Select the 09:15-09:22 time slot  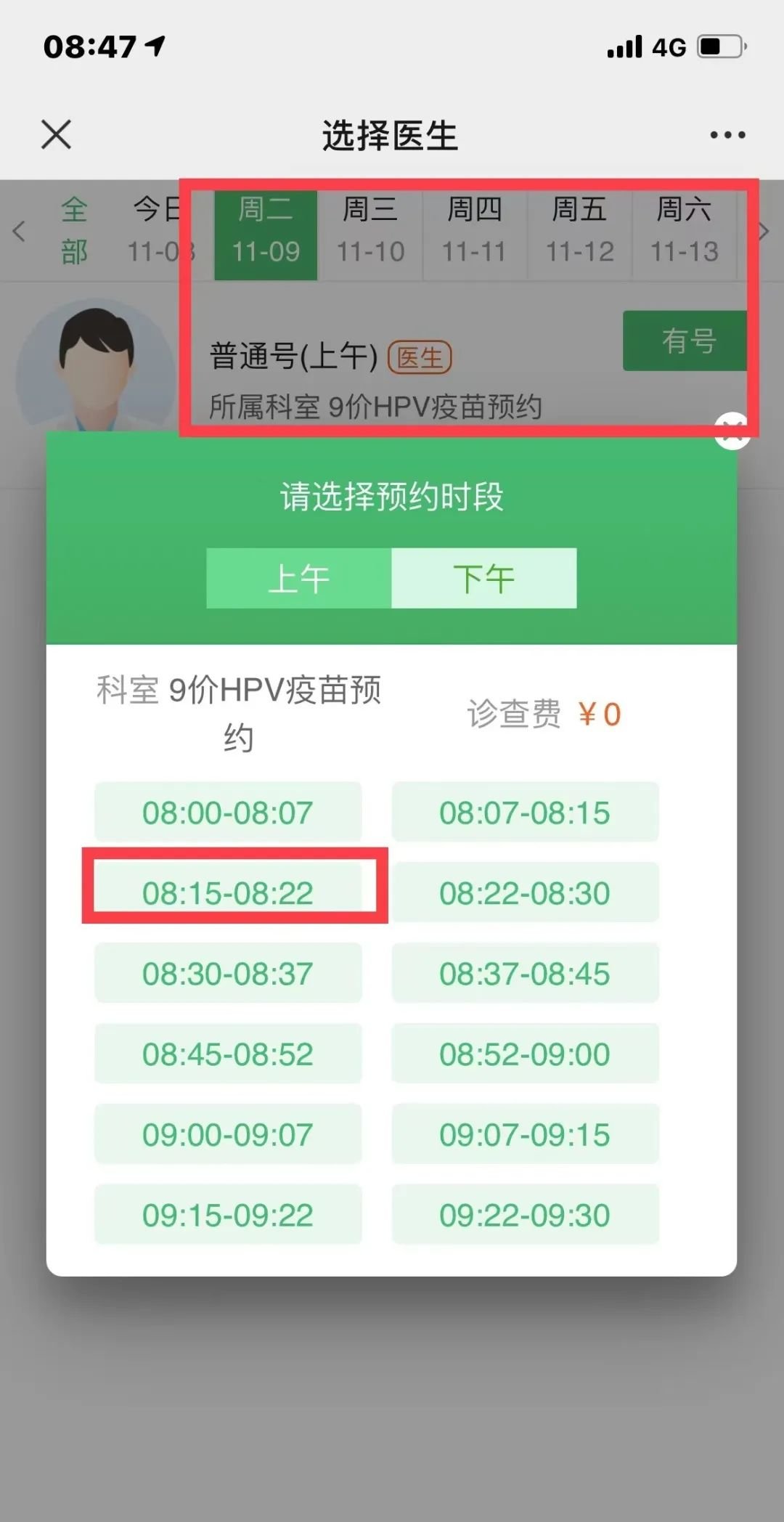(228, 1215)
